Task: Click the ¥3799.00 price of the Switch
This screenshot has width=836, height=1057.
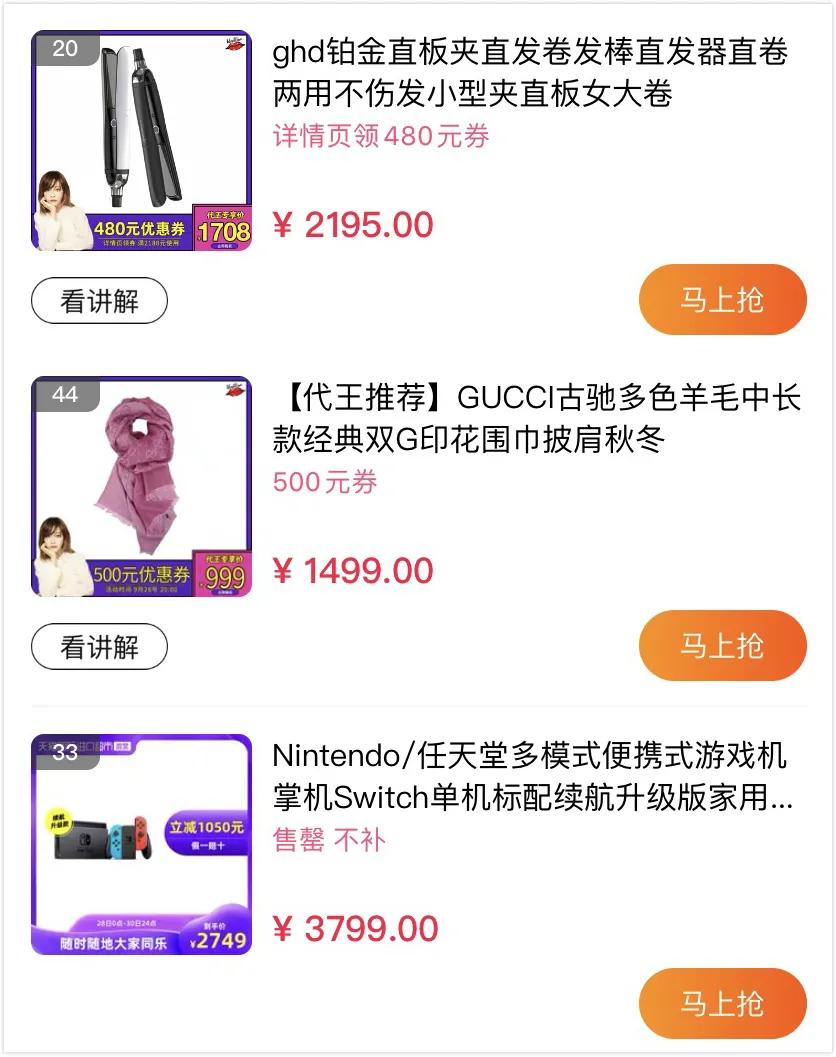Action: 352,925
